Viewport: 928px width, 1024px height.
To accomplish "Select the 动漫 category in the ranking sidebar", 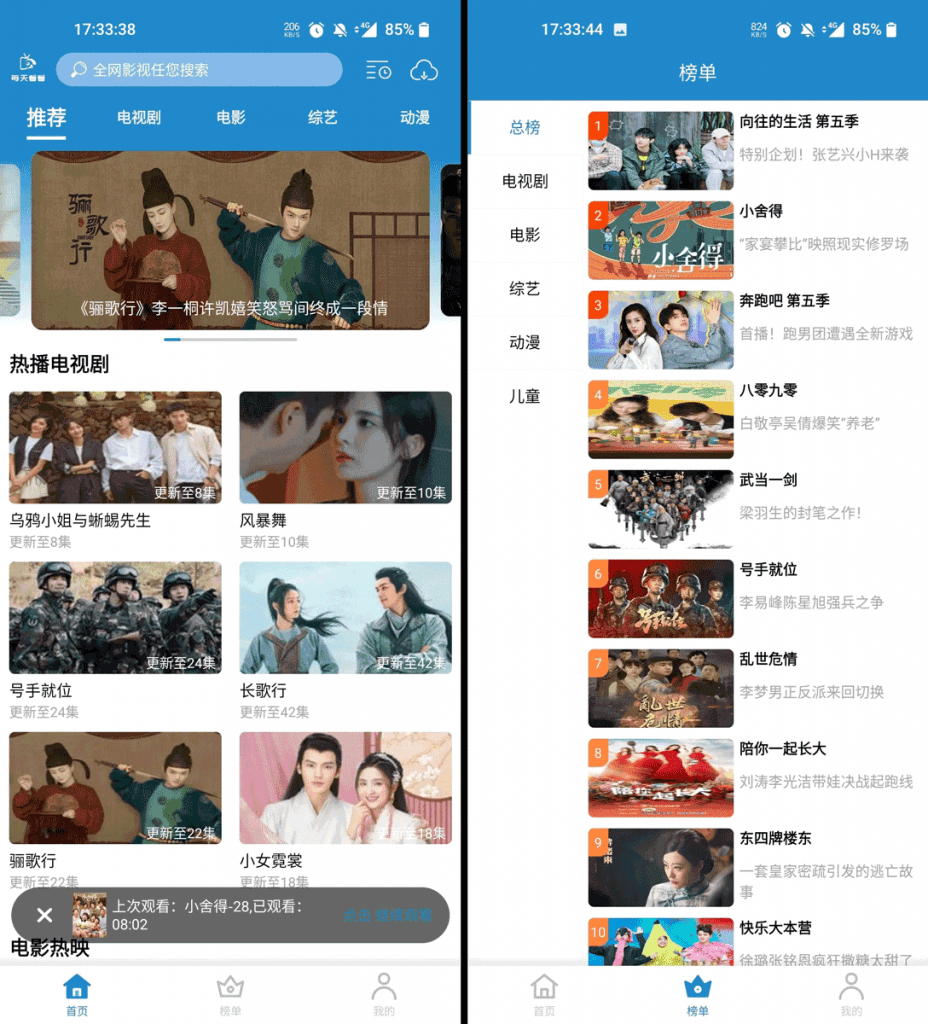I will pyautogui.click(x=524, y=342).
